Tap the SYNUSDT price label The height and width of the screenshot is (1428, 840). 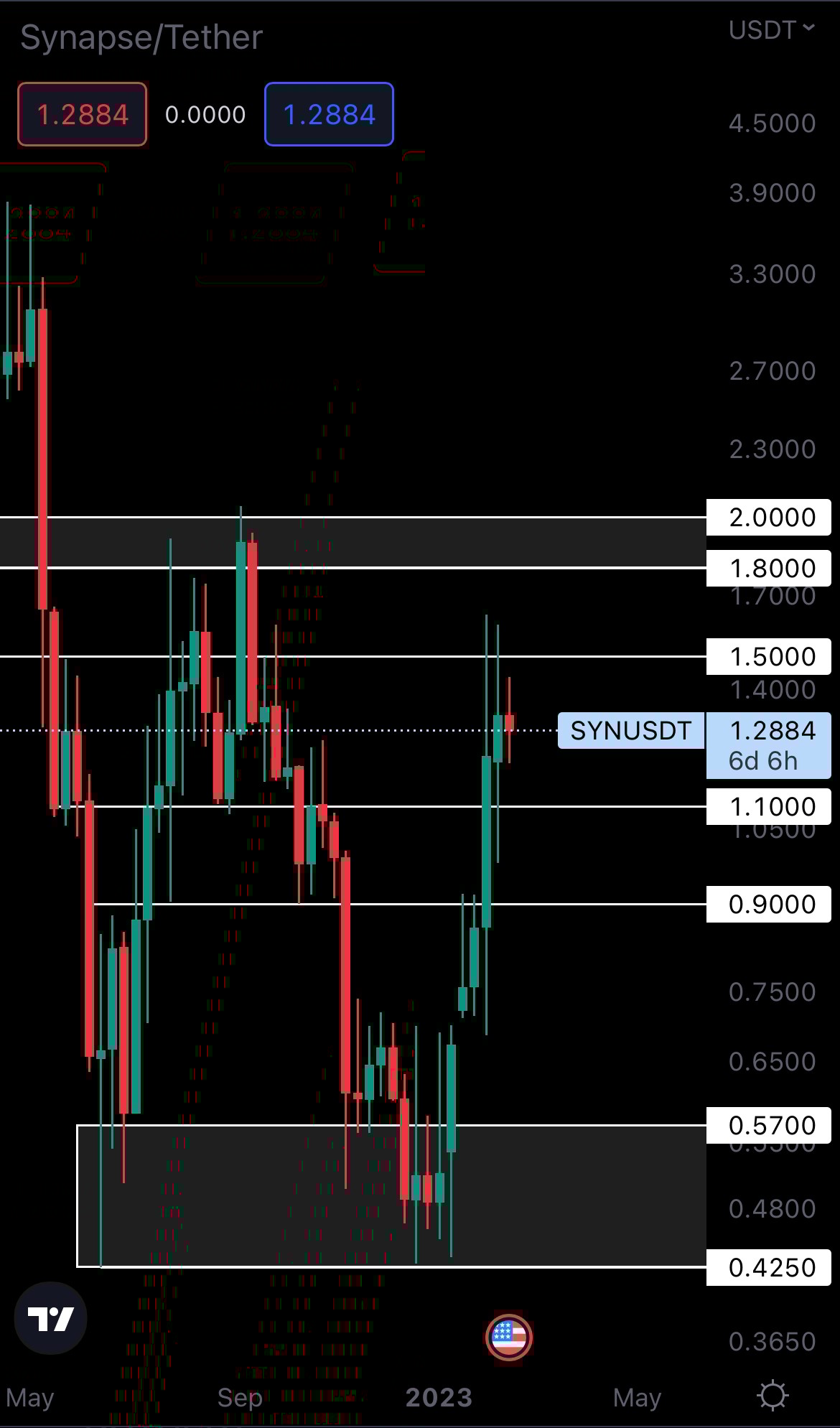tap(630, 731)
